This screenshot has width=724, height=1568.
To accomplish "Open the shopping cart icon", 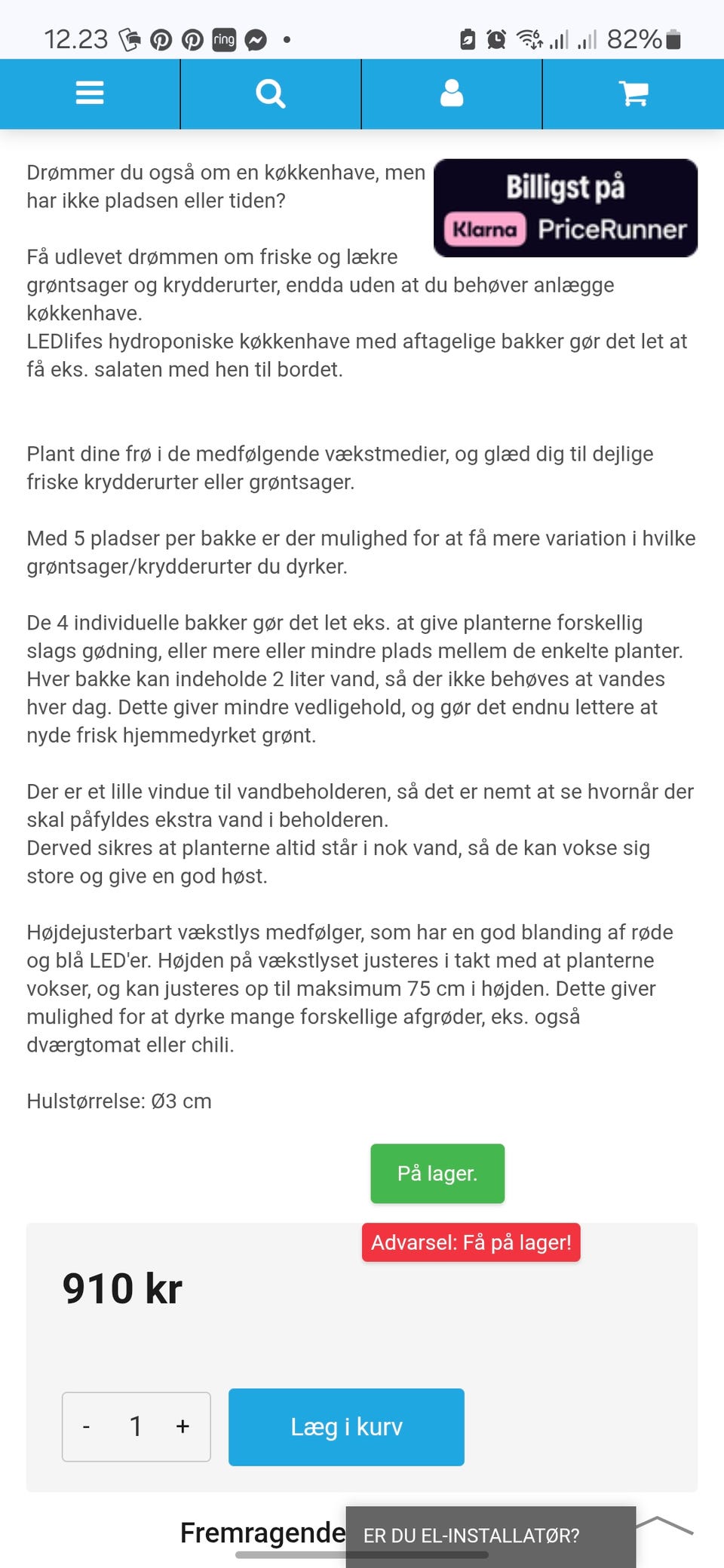I will [633, 93].
